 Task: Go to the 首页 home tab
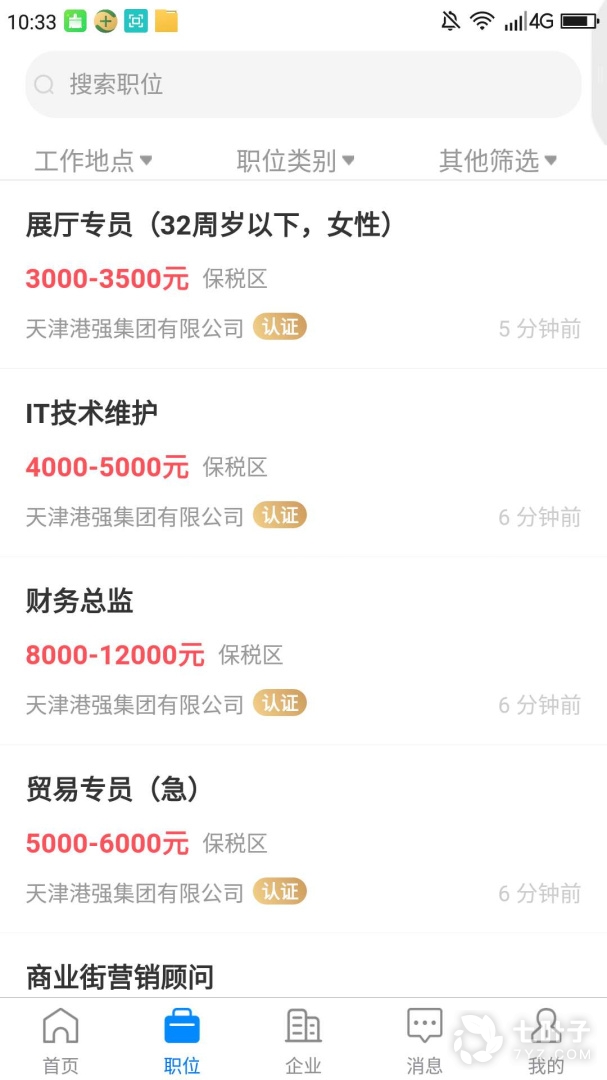click(x=60, y=1040)
